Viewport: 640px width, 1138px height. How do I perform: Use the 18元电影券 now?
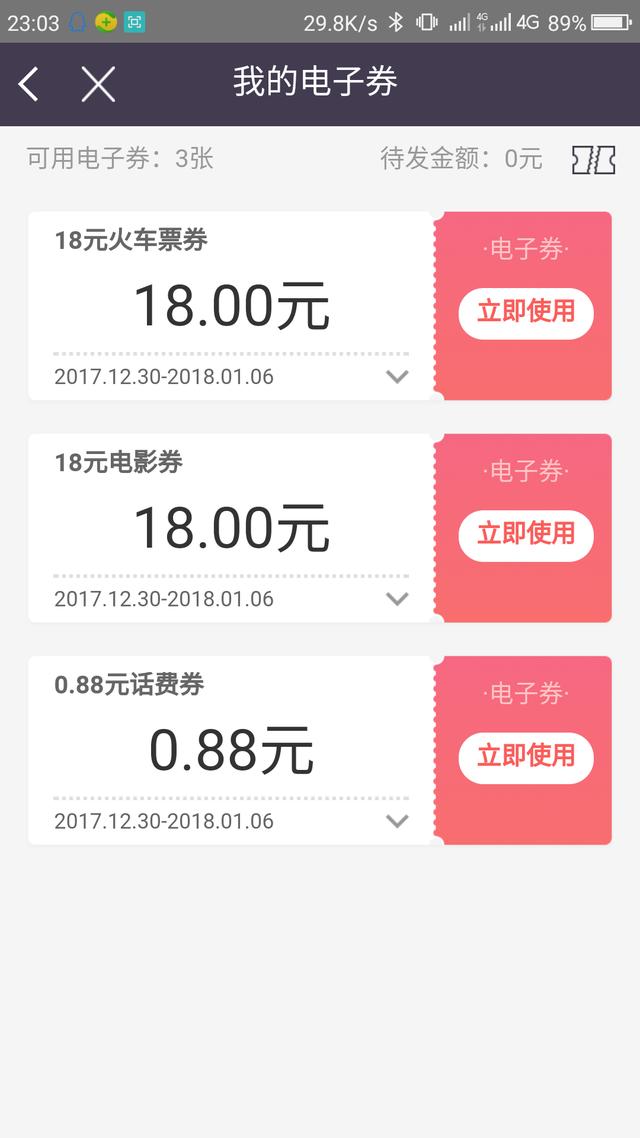tap(526, 536)
